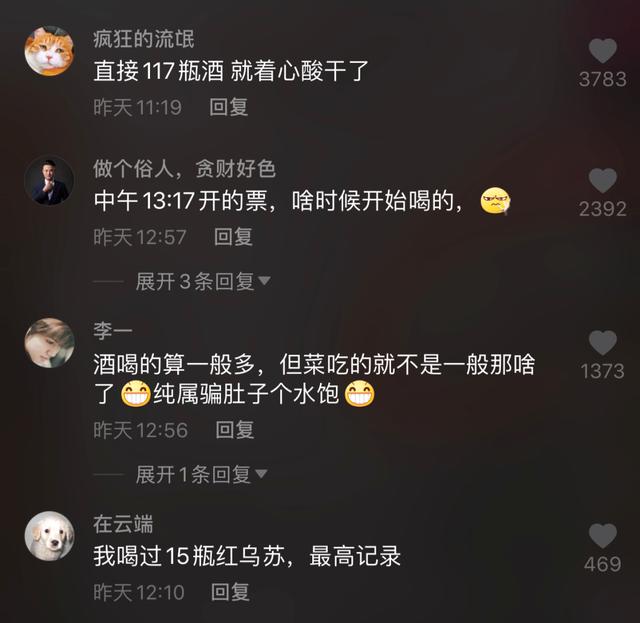Open 在云端's dog avatar profile

coord(49,536)
